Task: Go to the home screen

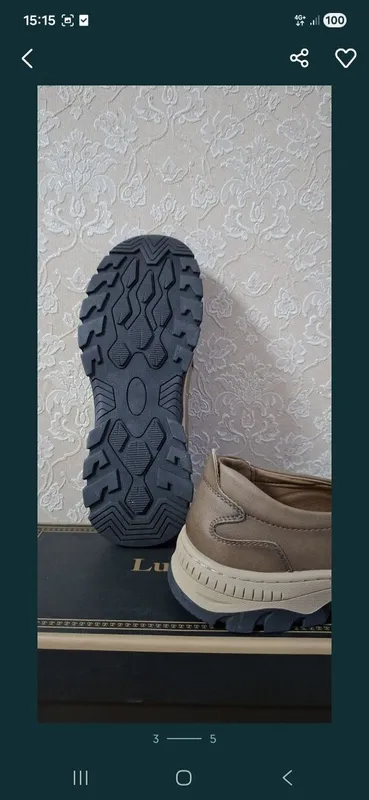Action: pos(184,778)
